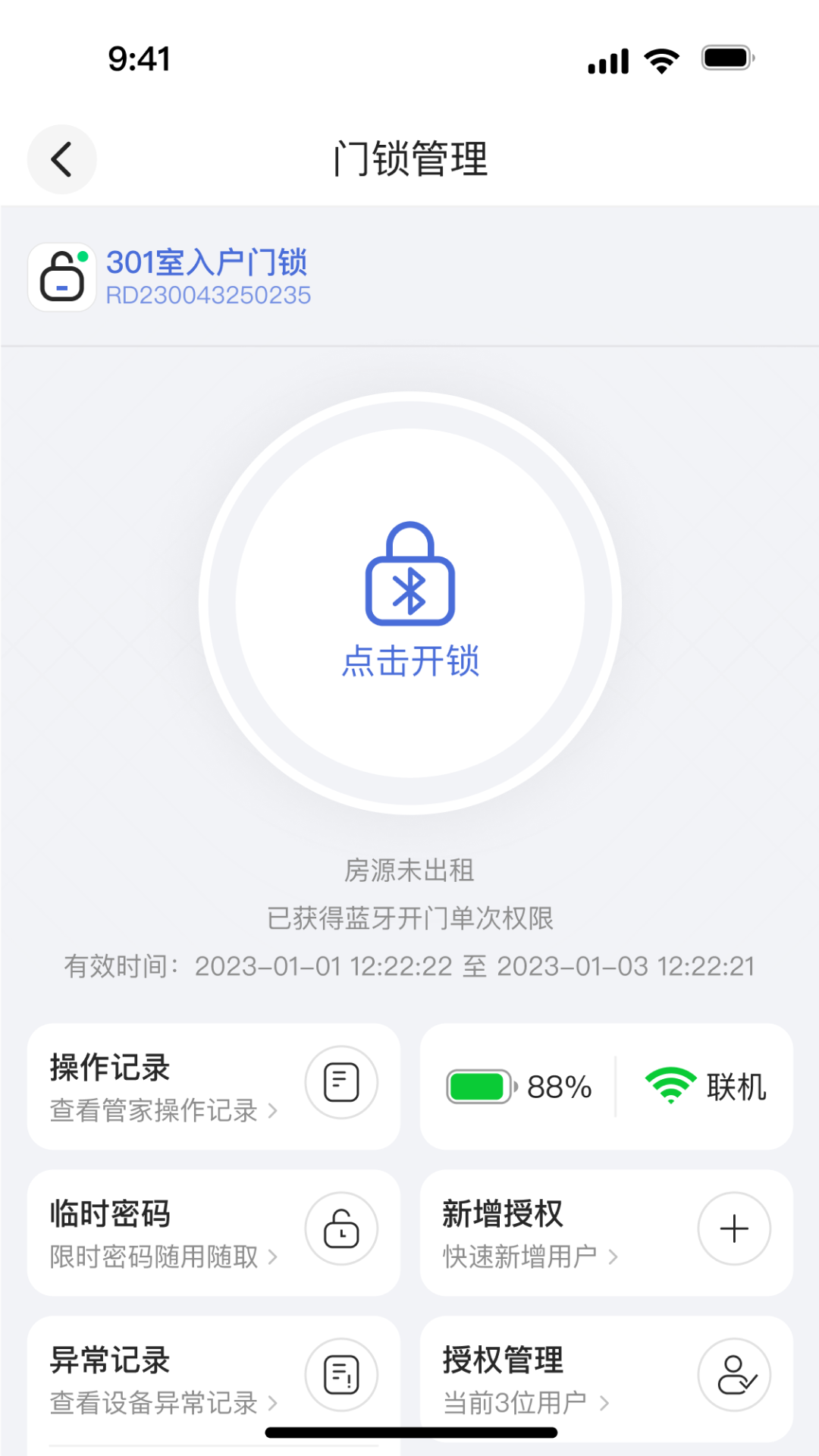This screenshot has width=819, height=1456.
Task: Expand 限时密码随用随取 chevron
Action: pyautogui.click(x=273, y=1258)
